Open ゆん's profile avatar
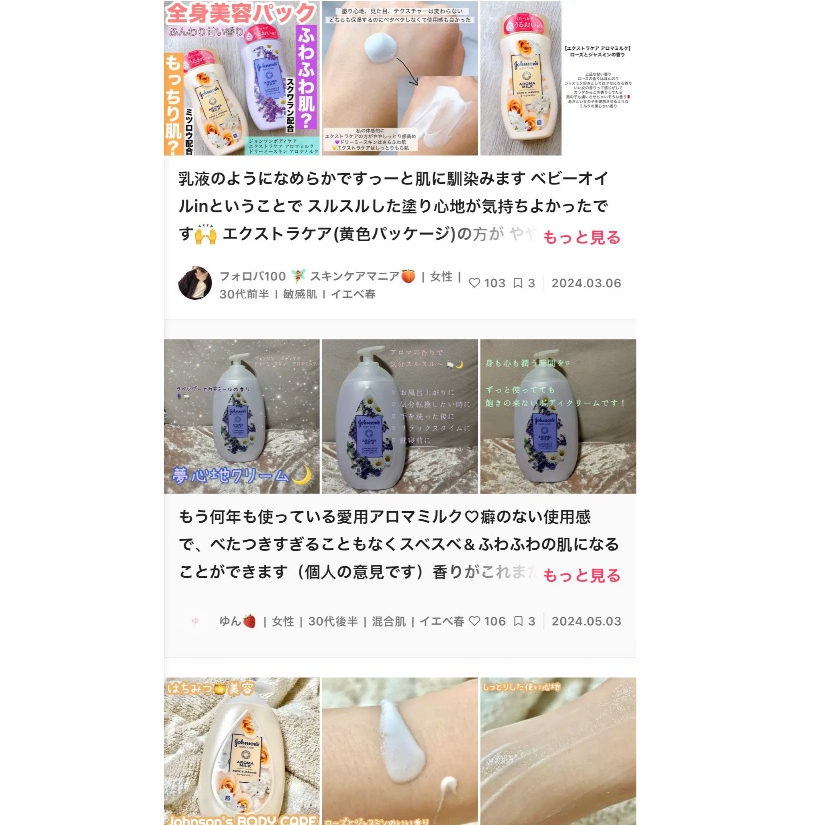The image size is (825, 825). [x=195, y=621]
